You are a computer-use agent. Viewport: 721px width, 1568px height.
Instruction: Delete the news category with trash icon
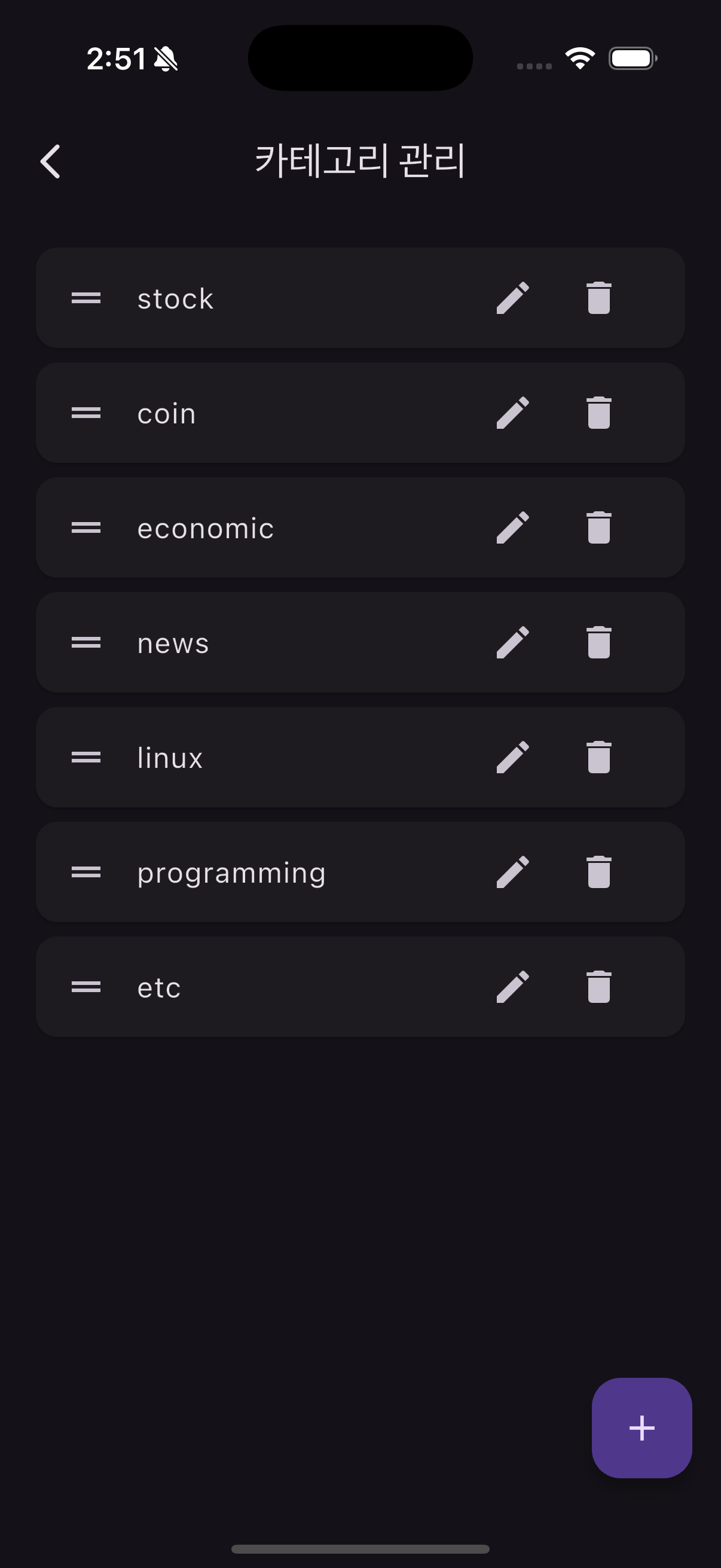click(x=598, y=642)
